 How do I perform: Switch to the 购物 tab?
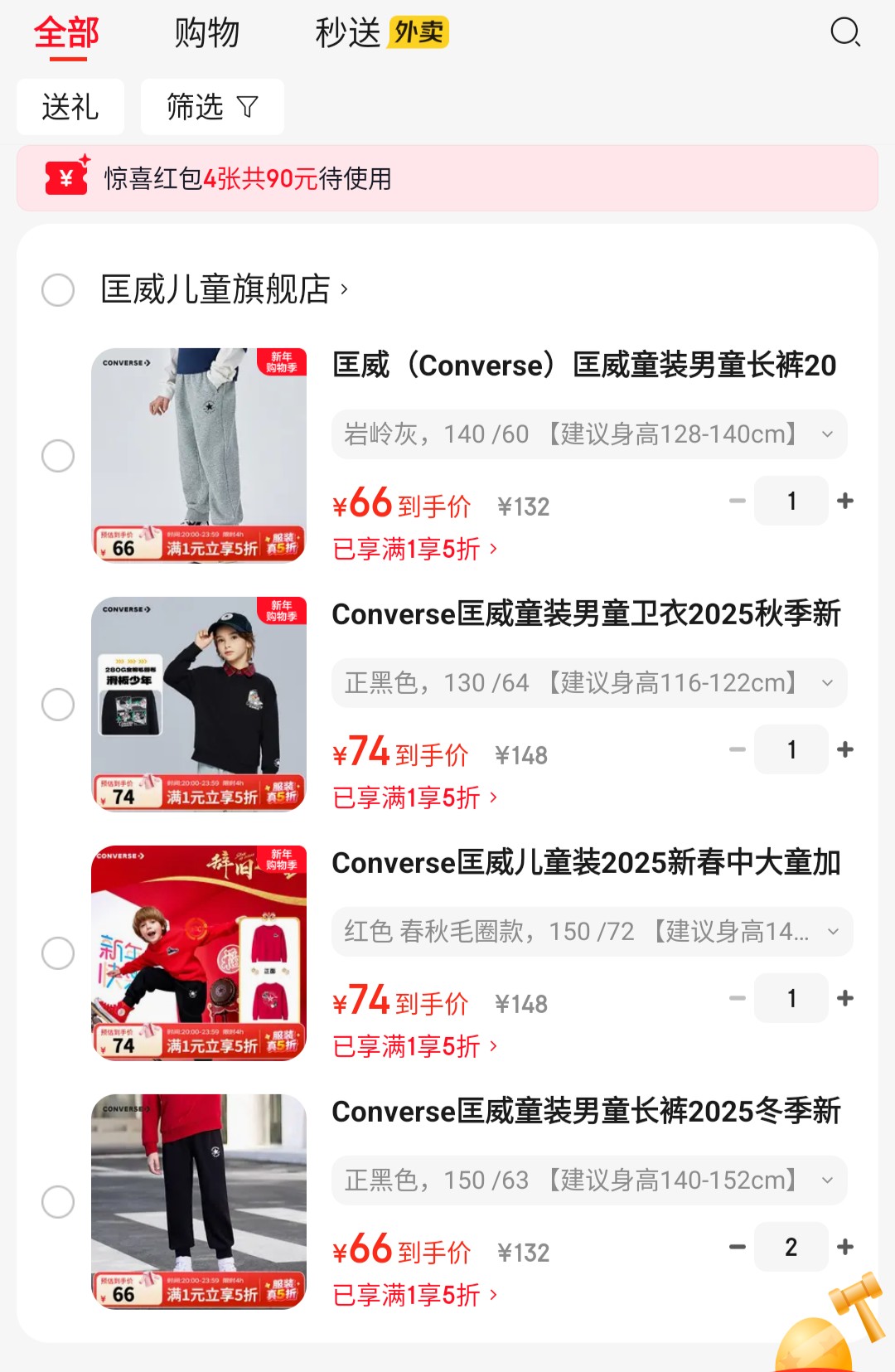point(206,34)
